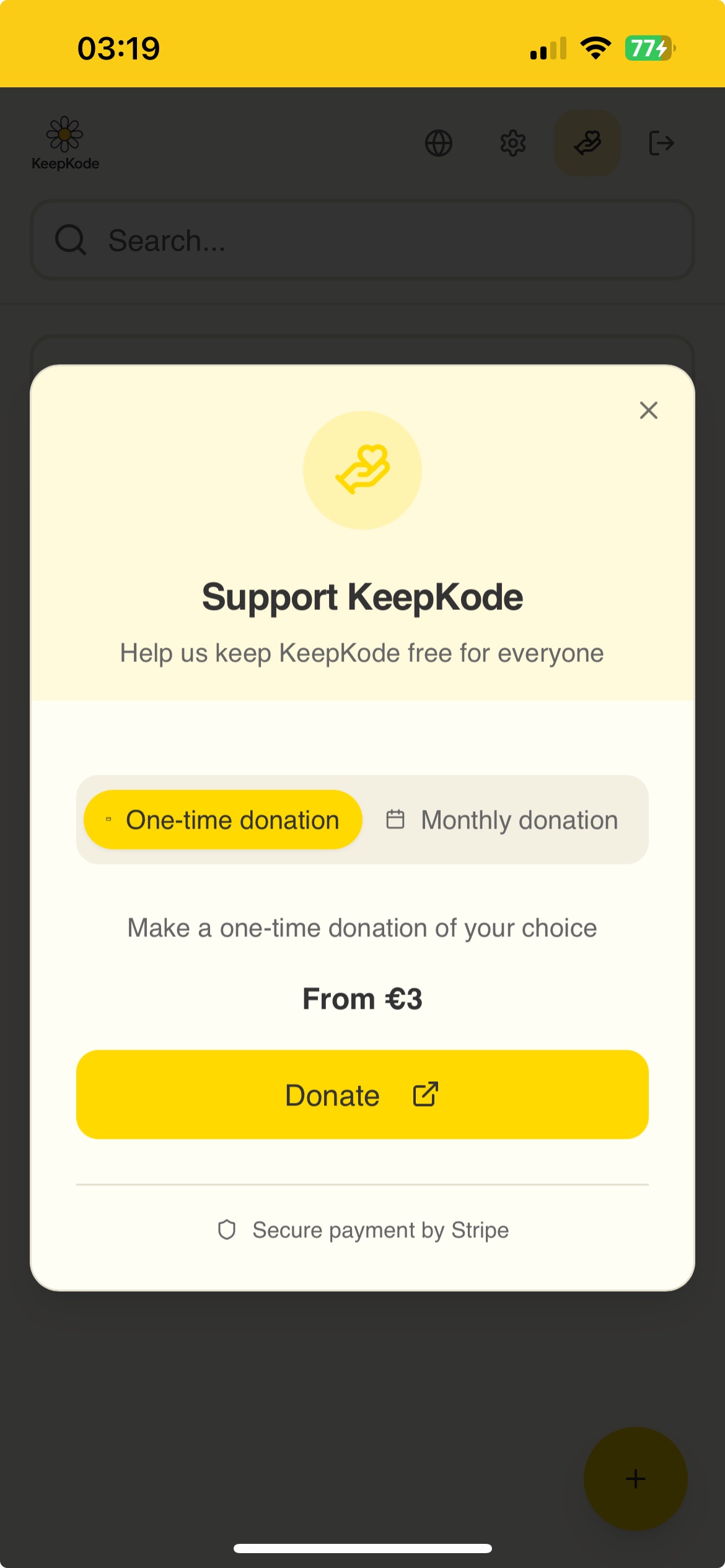Click the calendar icon next to Monthly donation
Image resolution: width=725 pixels, height=1568 pixels.
click(x=395, y=819)
